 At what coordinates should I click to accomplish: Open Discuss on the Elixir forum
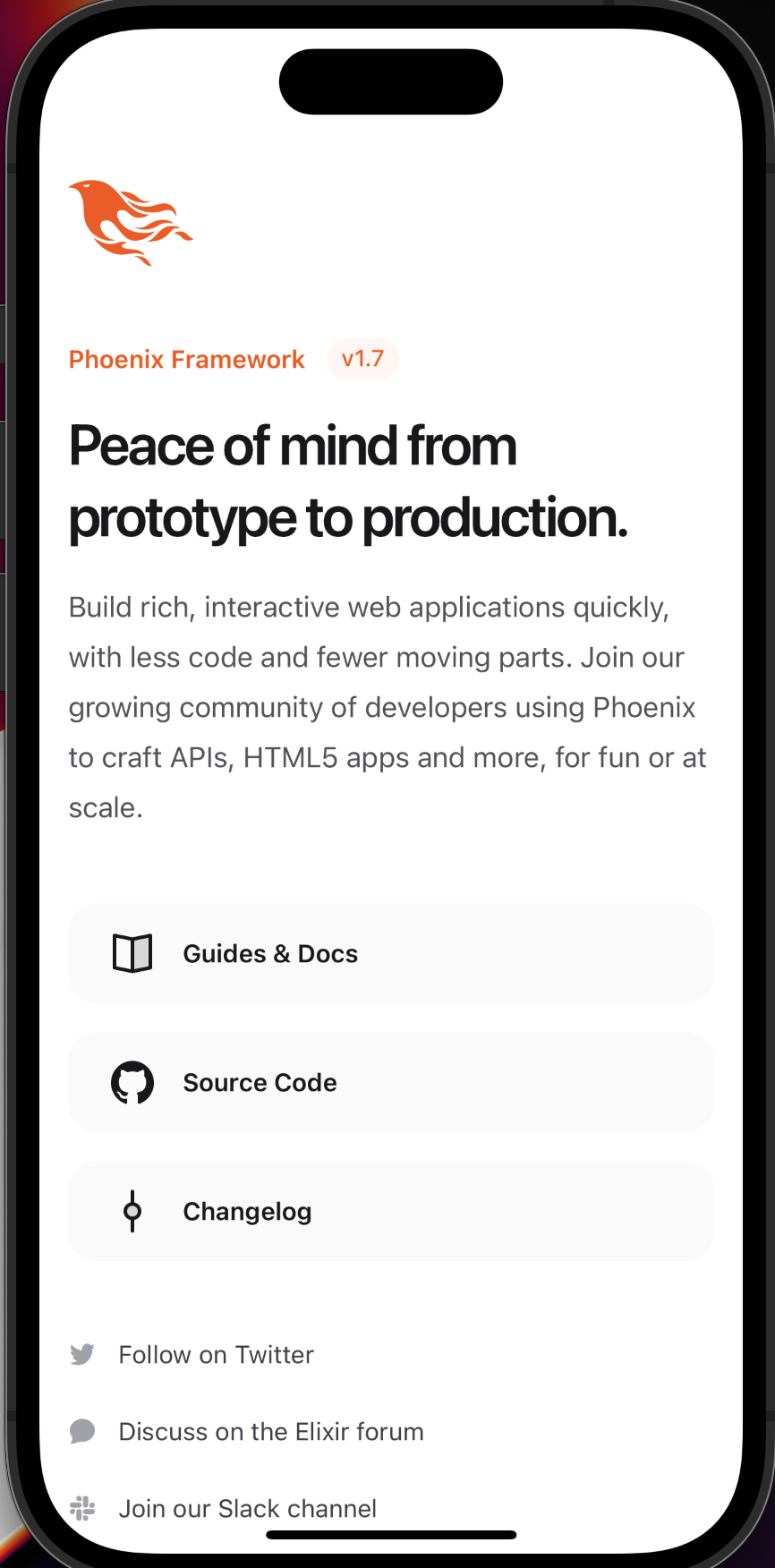(270, 1432)
